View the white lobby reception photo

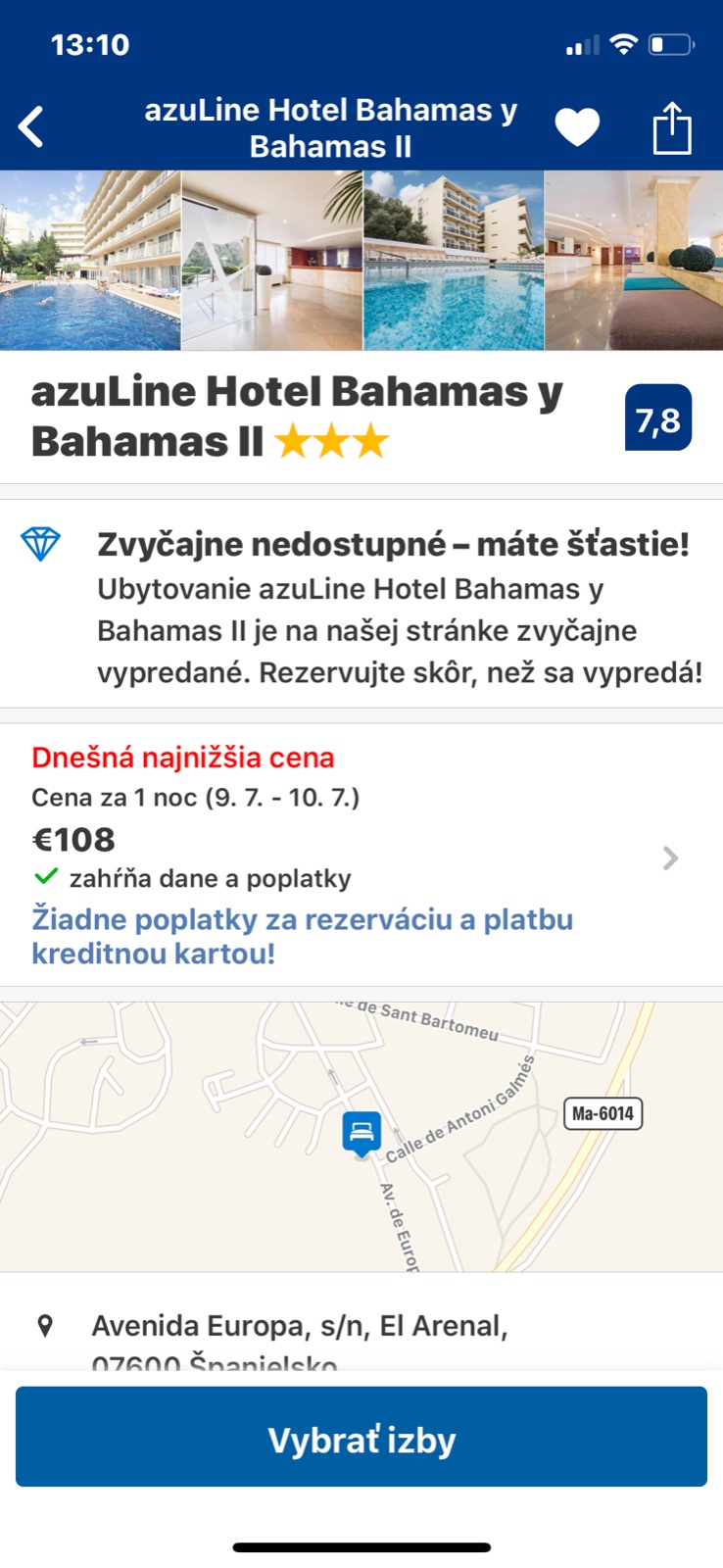click(x=272, y=261)
